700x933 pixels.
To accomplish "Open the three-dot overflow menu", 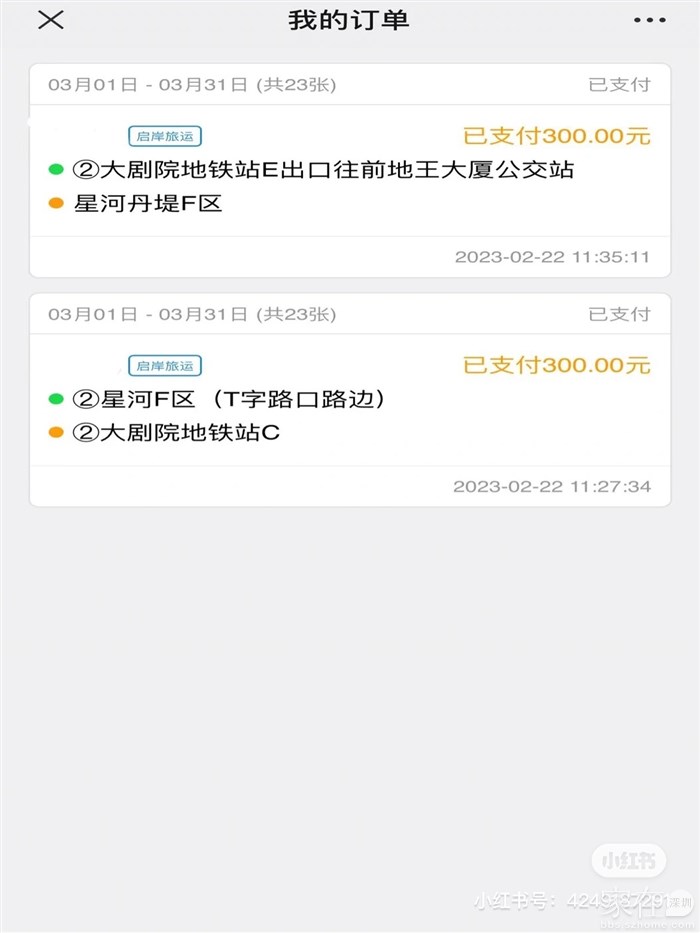I will click(x=649, y=20).
